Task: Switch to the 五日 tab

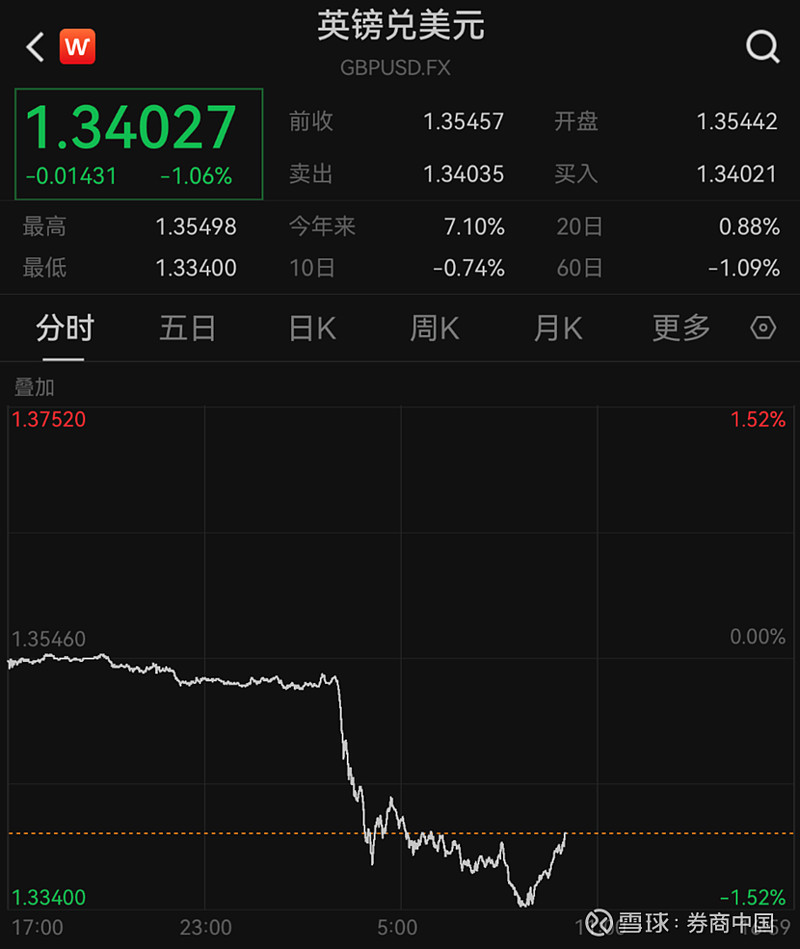Action: (188, 328)
